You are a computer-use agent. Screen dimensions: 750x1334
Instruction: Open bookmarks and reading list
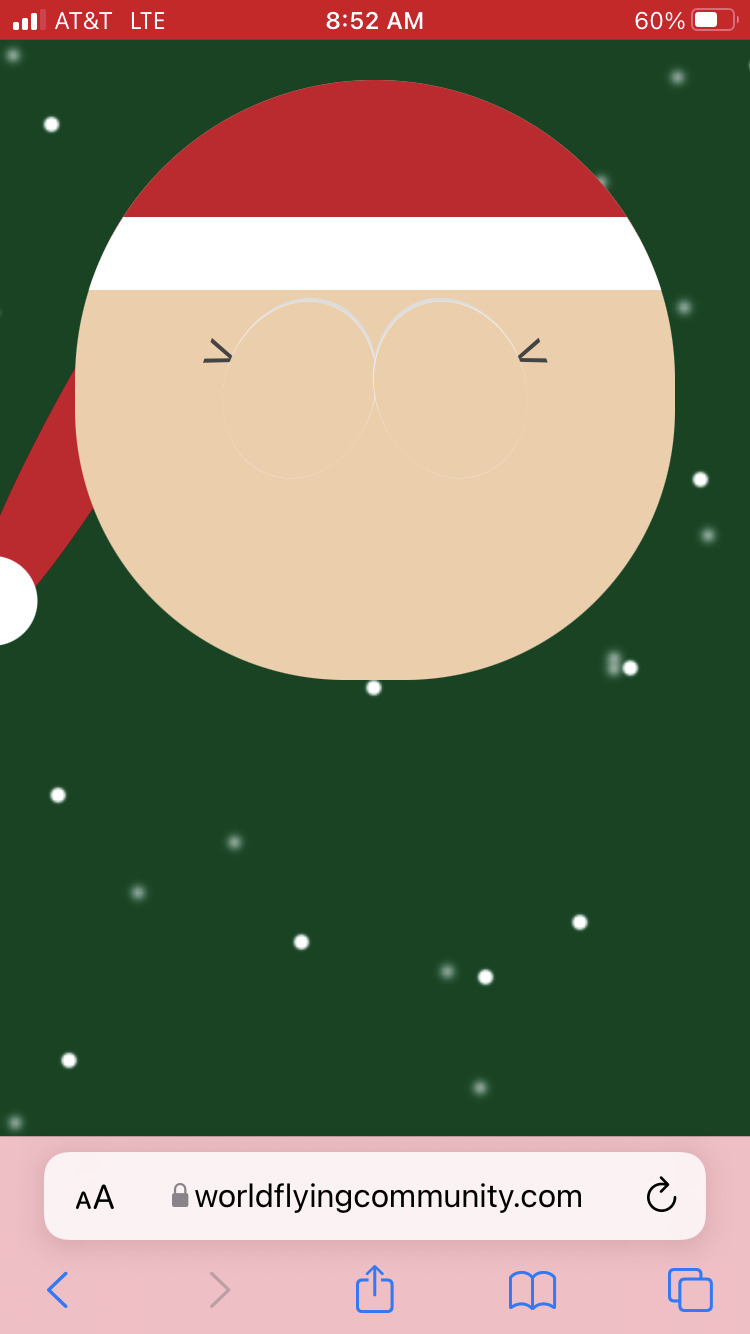click(532, 1290)
